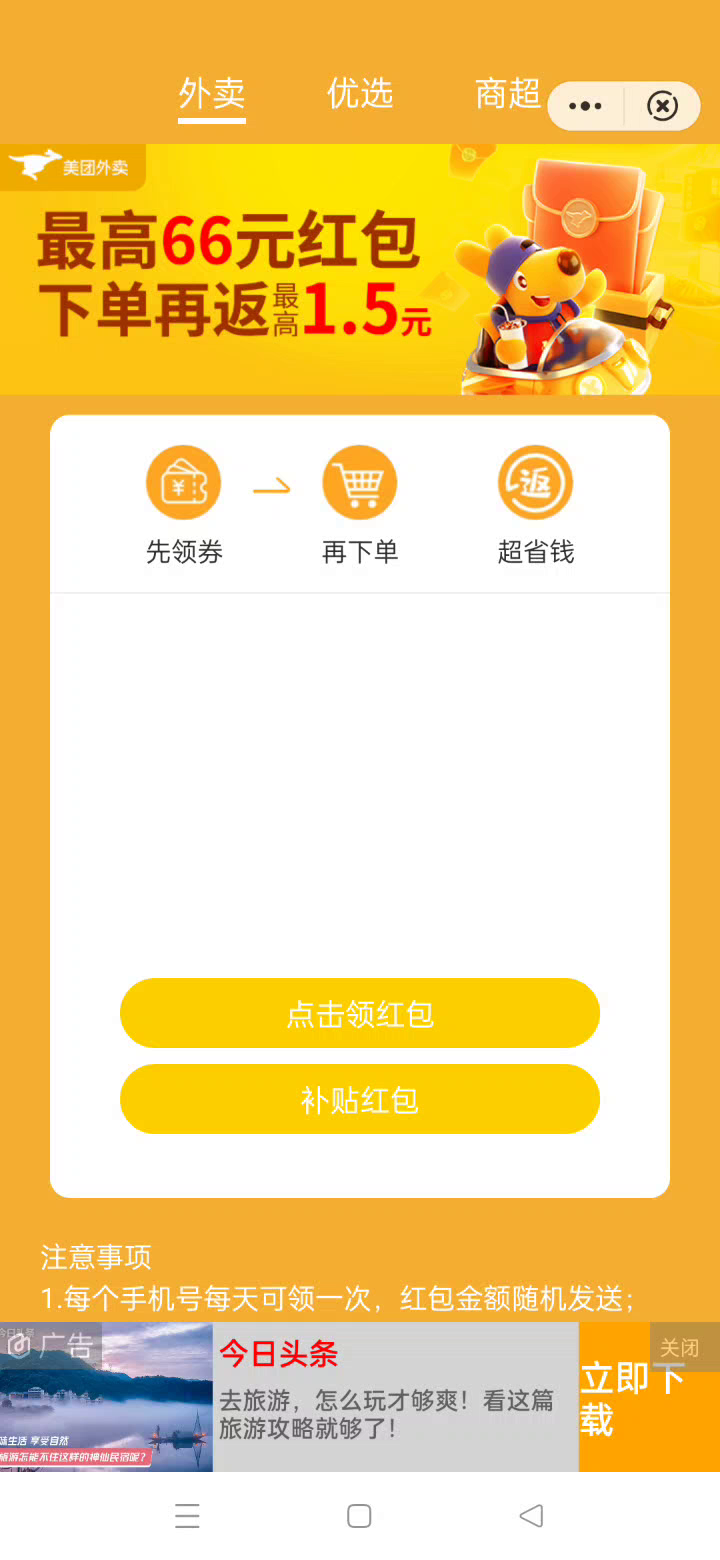The height and width of the screenshot is (1560, 720).
Task: Open the mini program three-dot menu
Action: tap(585, 106)
